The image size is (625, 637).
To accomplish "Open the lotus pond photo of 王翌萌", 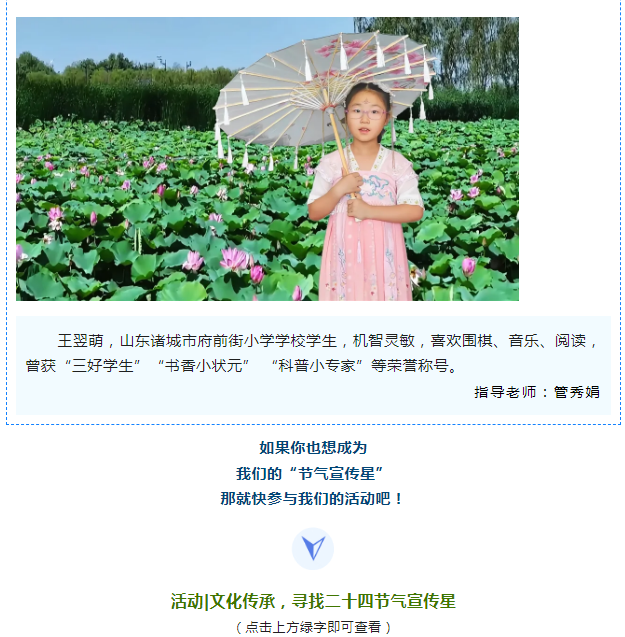I will tap(267, 159).
